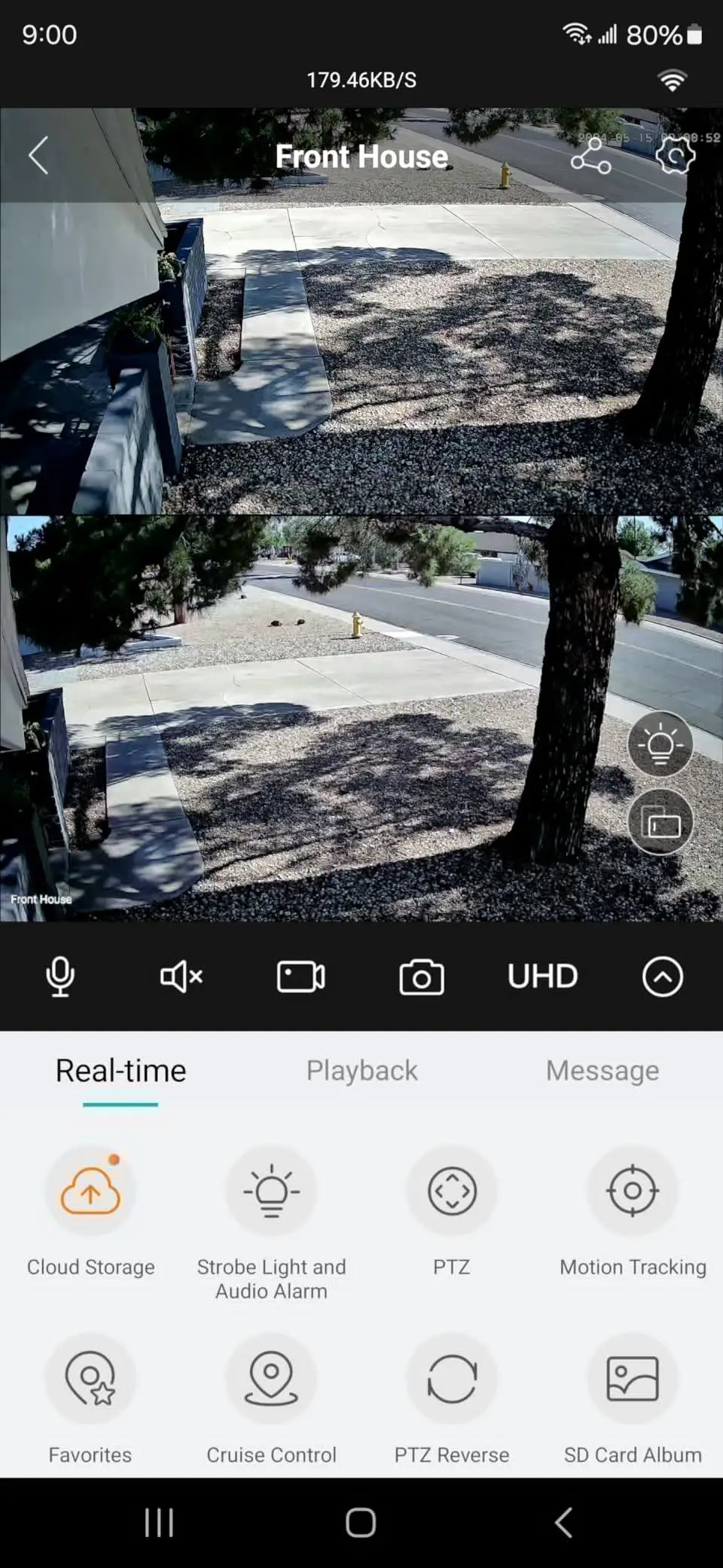This screenshot has width=723, height=1568.
Task: Open Cloud Storage
Action: click(x=90, y=1191)
